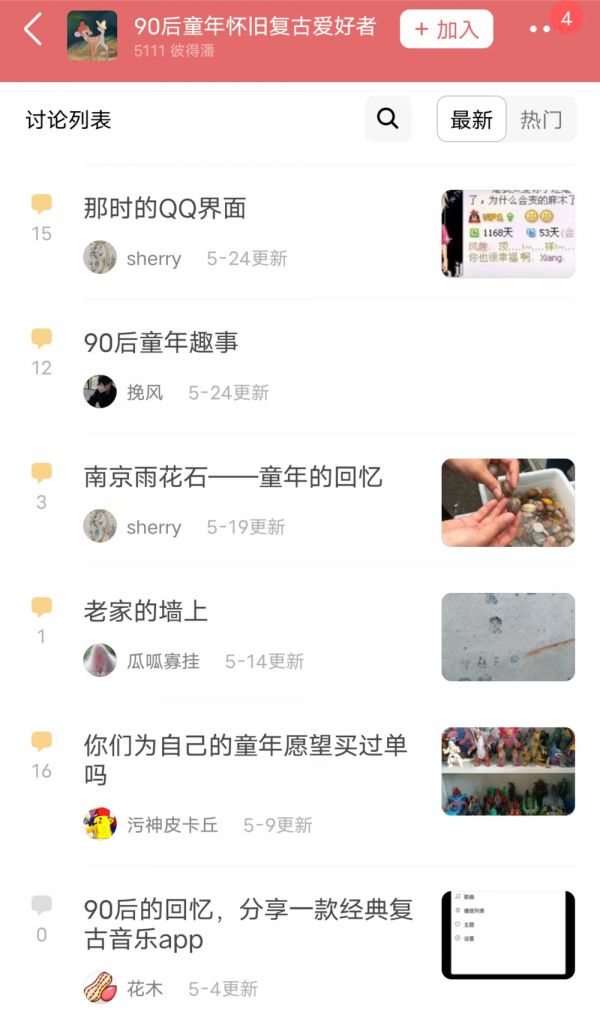Switch to the 最新 tab

click(472, 120)
